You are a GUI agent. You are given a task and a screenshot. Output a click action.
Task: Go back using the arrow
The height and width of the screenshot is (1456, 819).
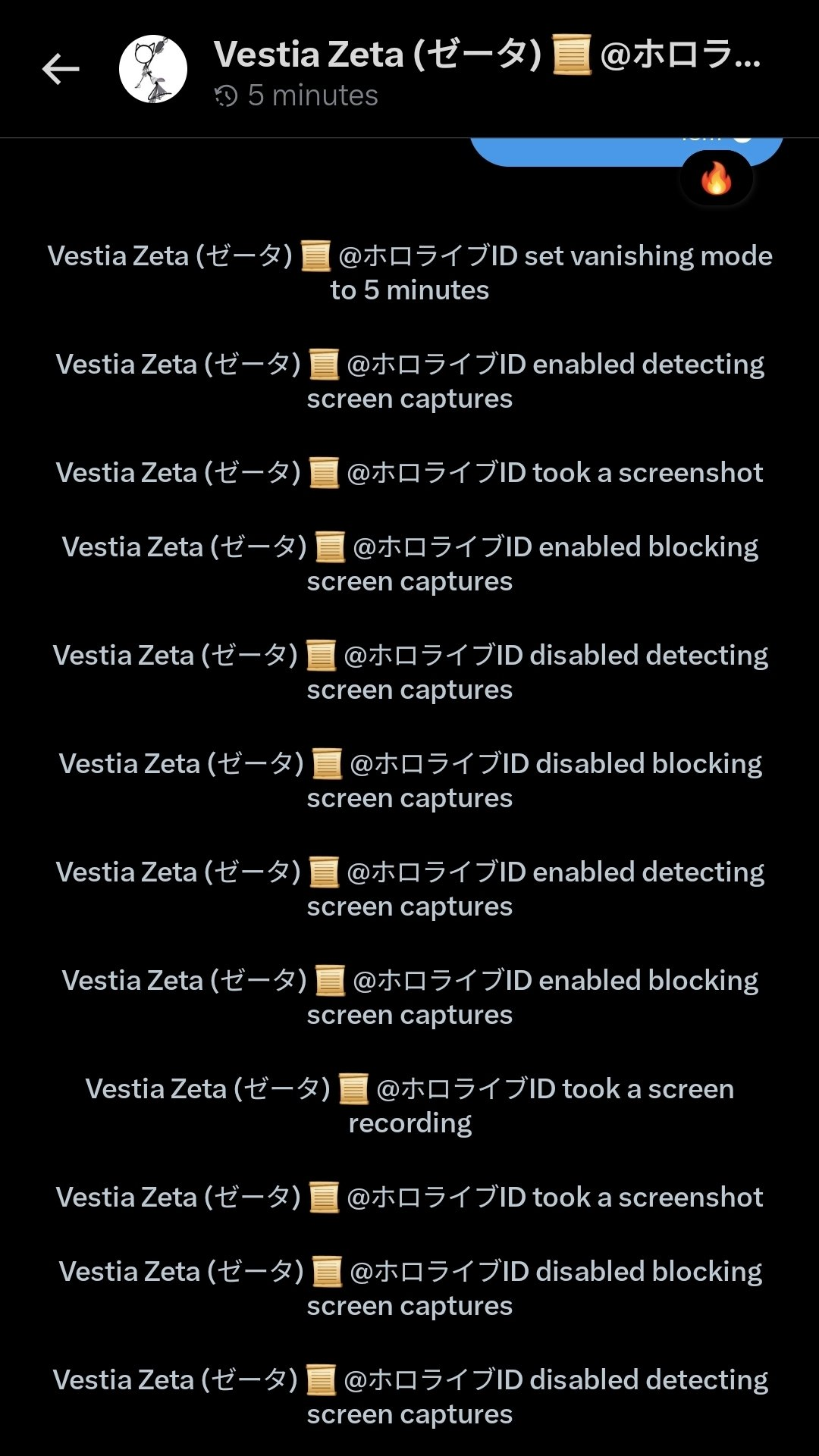pos(61,70)
